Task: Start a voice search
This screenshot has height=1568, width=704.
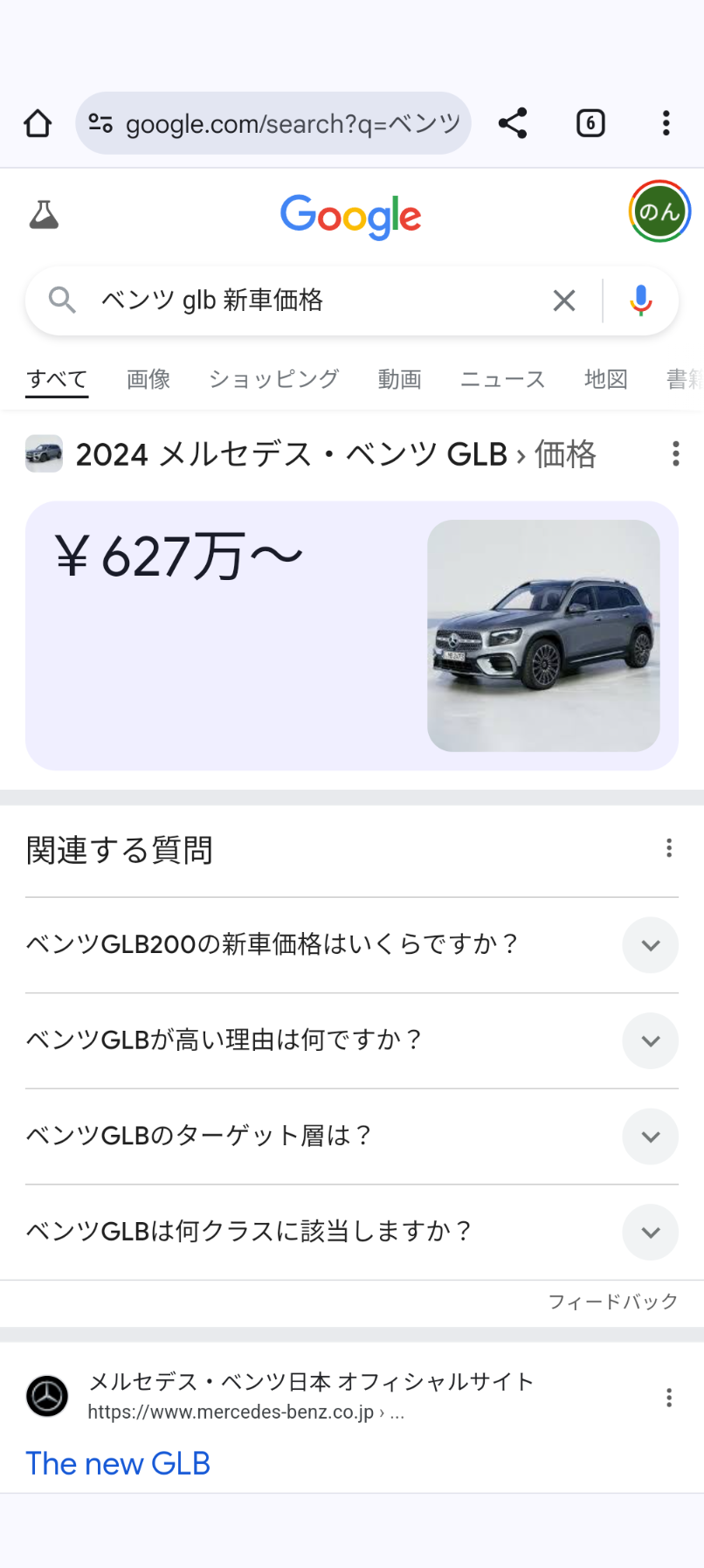Action: pos(641,300)
